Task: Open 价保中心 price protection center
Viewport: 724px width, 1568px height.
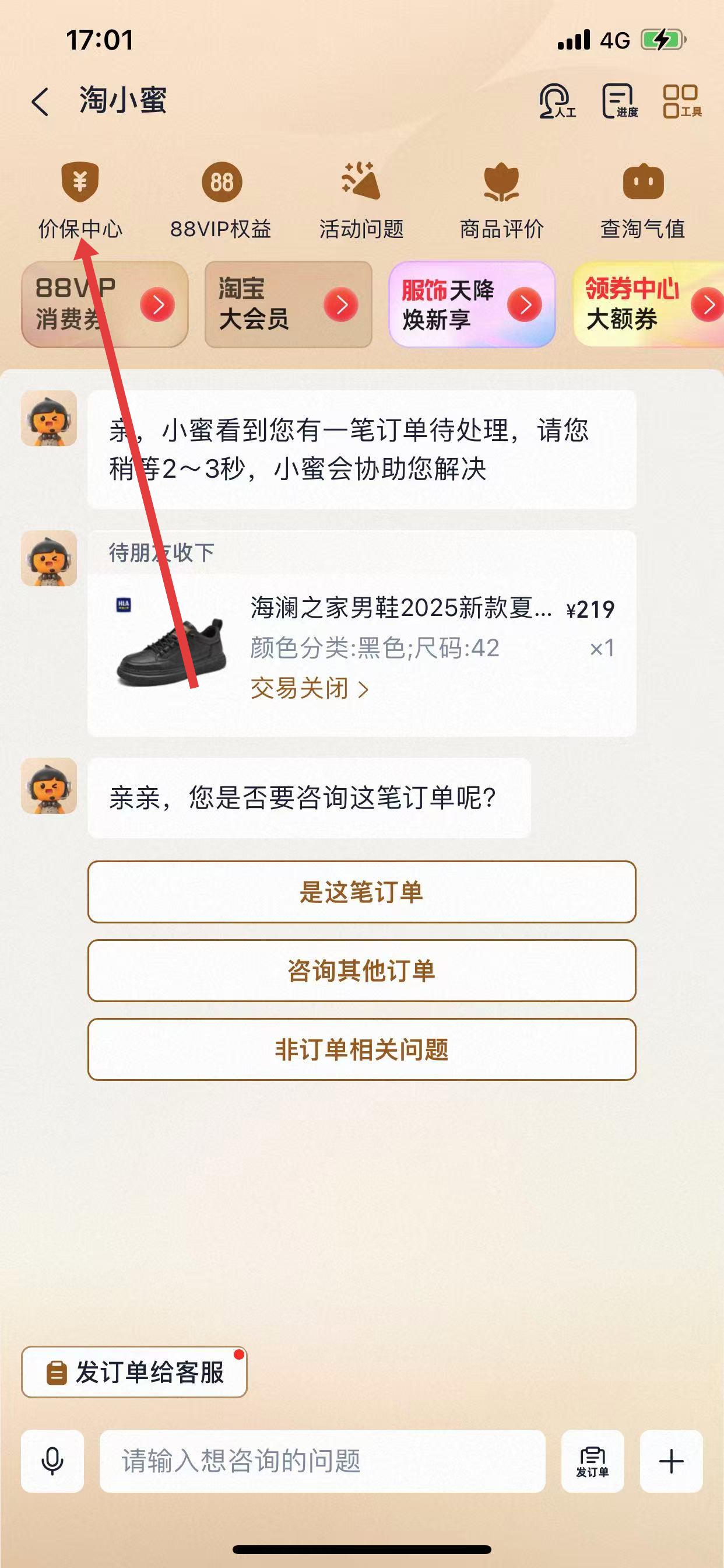Action: pos(80,199)
